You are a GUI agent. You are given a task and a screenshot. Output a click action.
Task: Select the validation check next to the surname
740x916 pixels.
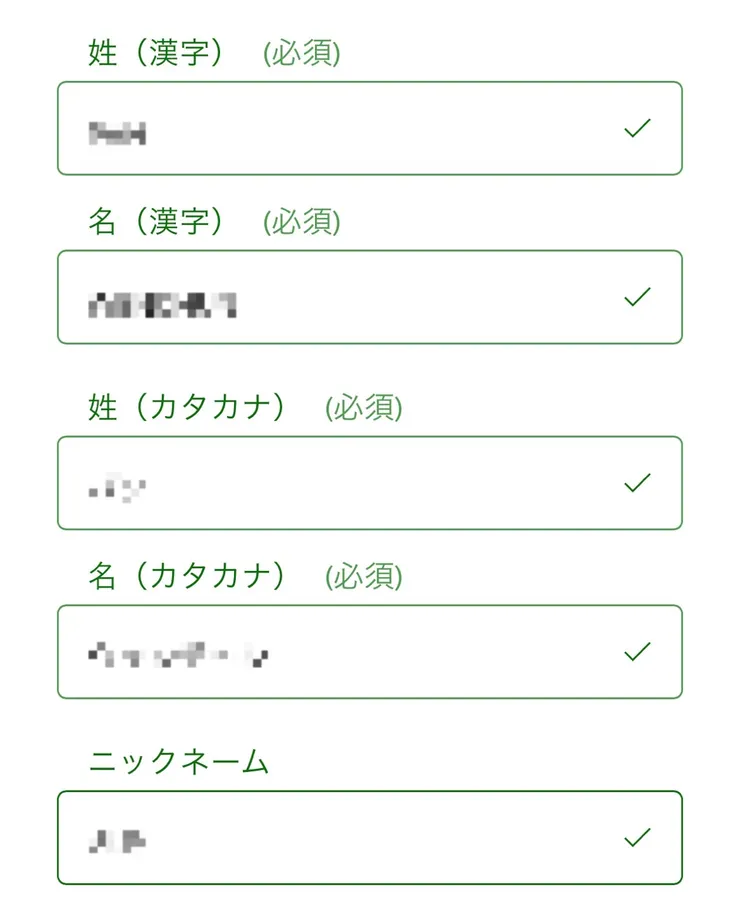[x=637, y=127]
